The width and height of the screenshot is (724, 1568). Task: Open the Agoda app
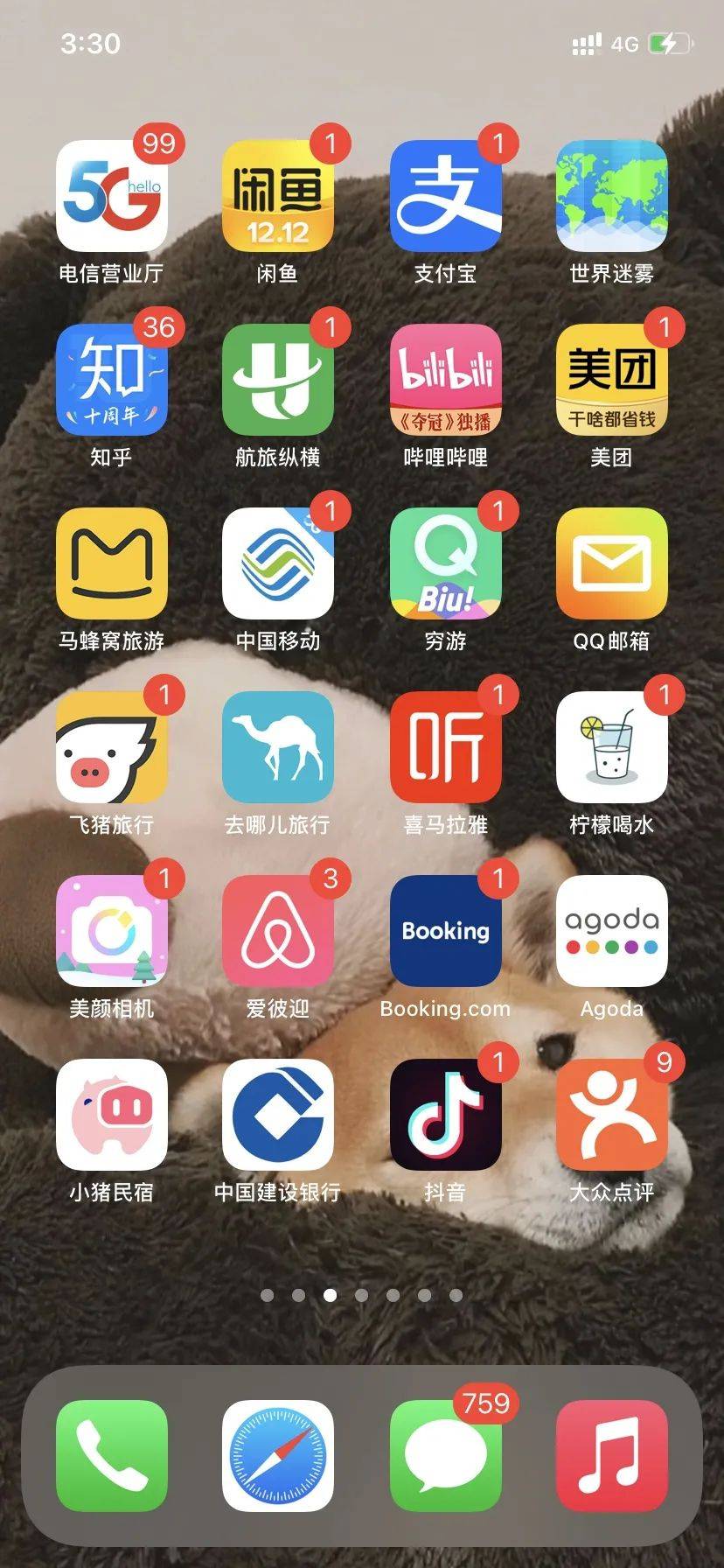click(x=611, y=931)
